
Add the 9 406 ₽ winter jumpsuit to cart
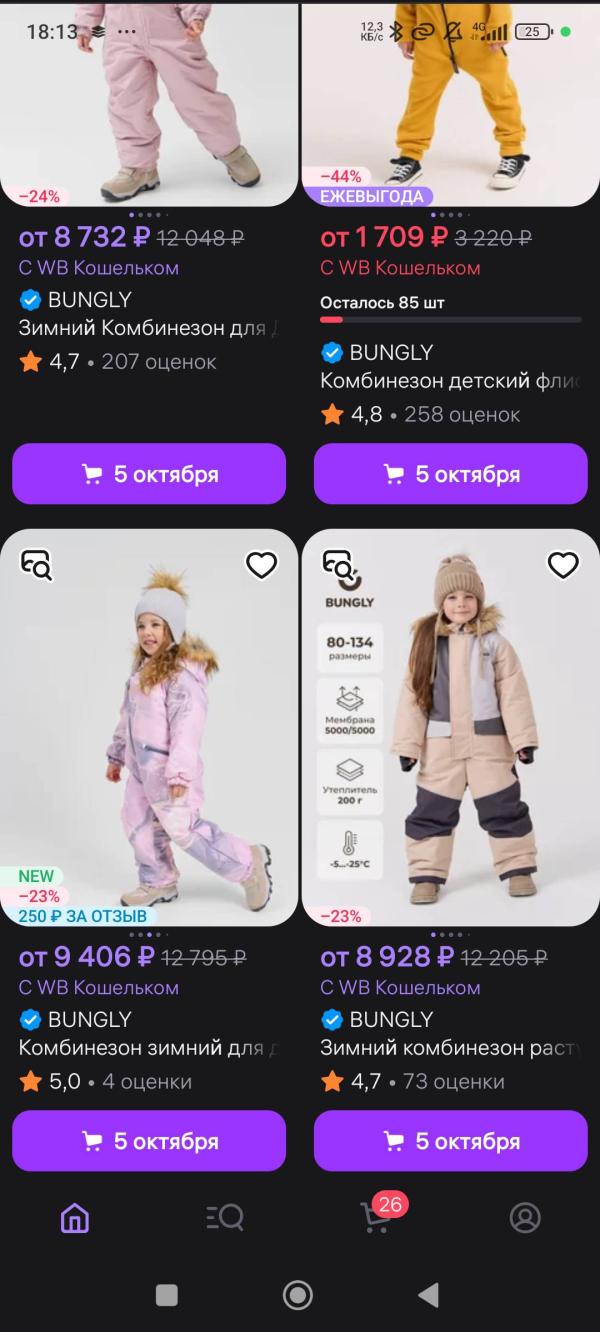click(x=149, y=1141)
